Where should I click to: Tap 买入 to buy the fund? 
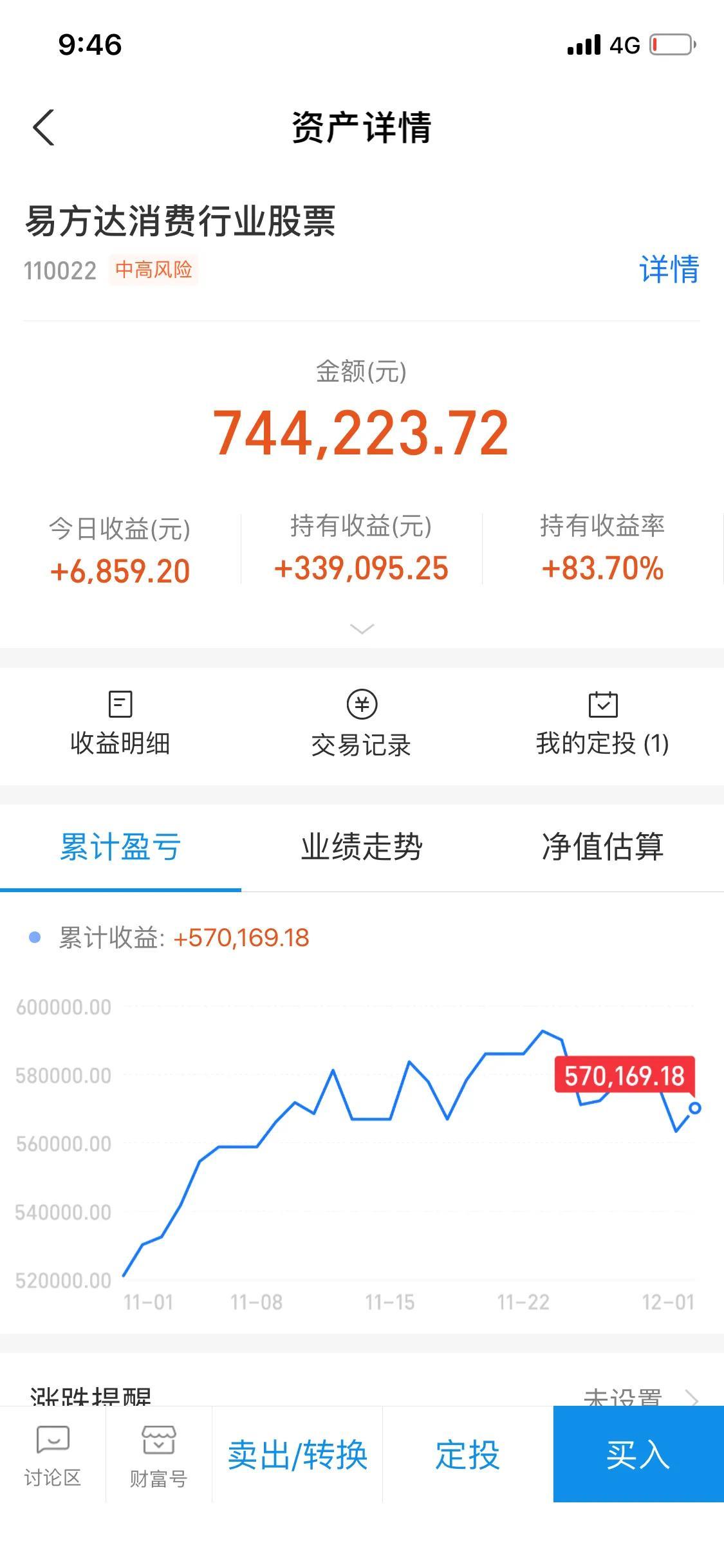pos(638,1455)
